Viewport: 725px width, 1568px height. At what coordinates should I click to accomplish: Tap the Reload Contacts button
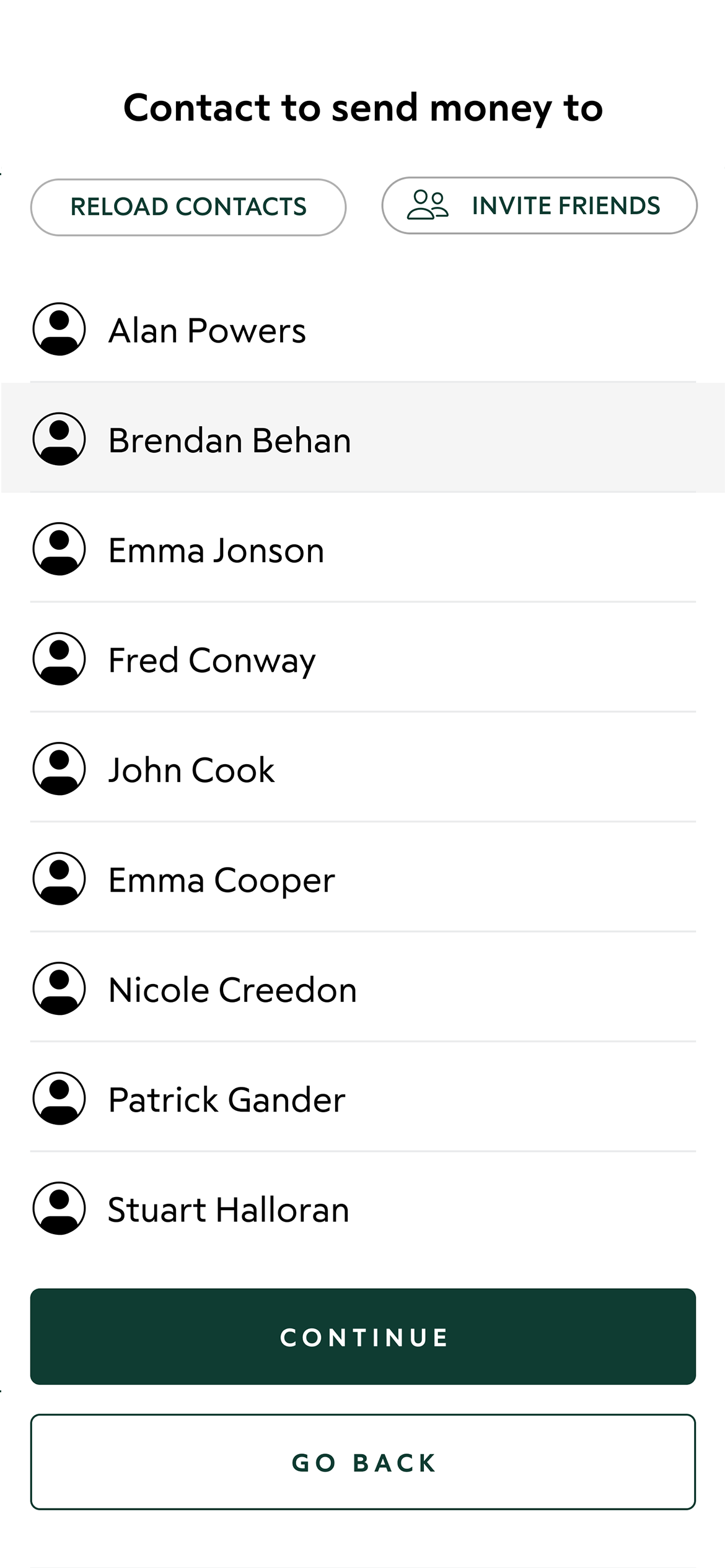[x=188, y=207]
